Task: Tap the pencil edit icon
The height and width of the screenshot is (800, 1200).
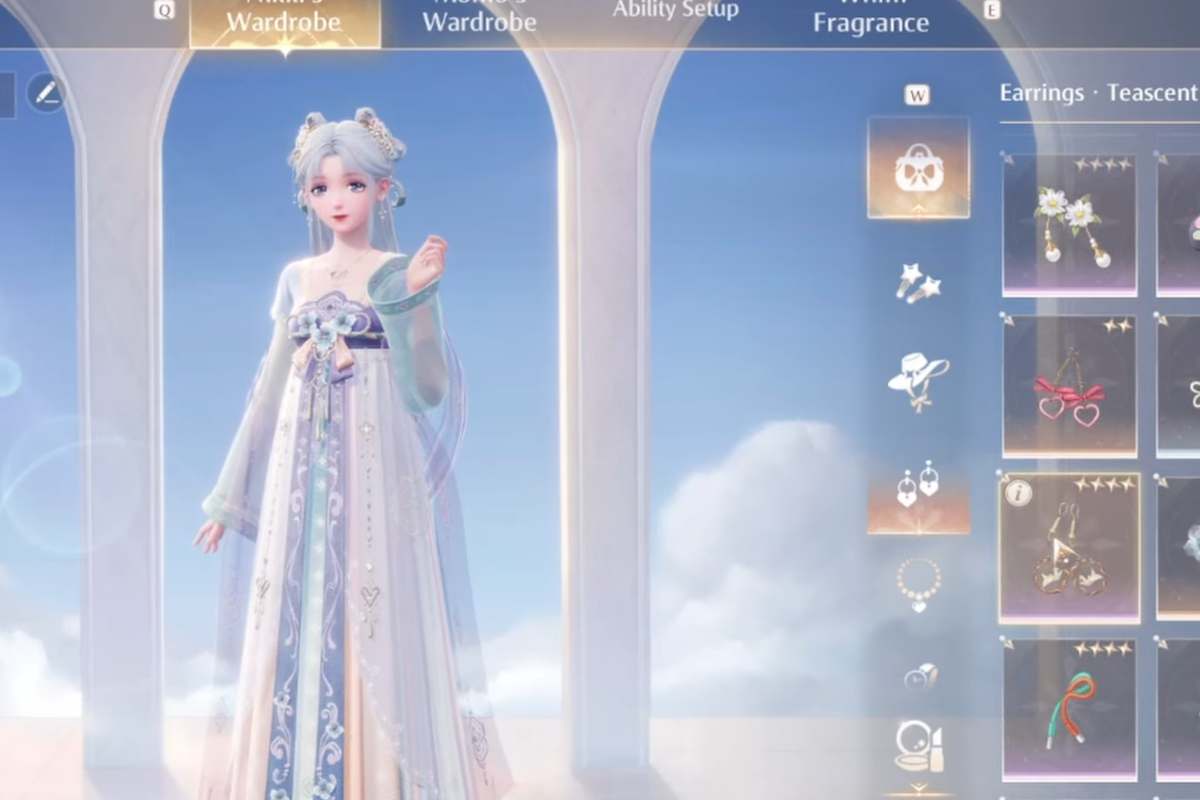Action: [x=46, y=93]
